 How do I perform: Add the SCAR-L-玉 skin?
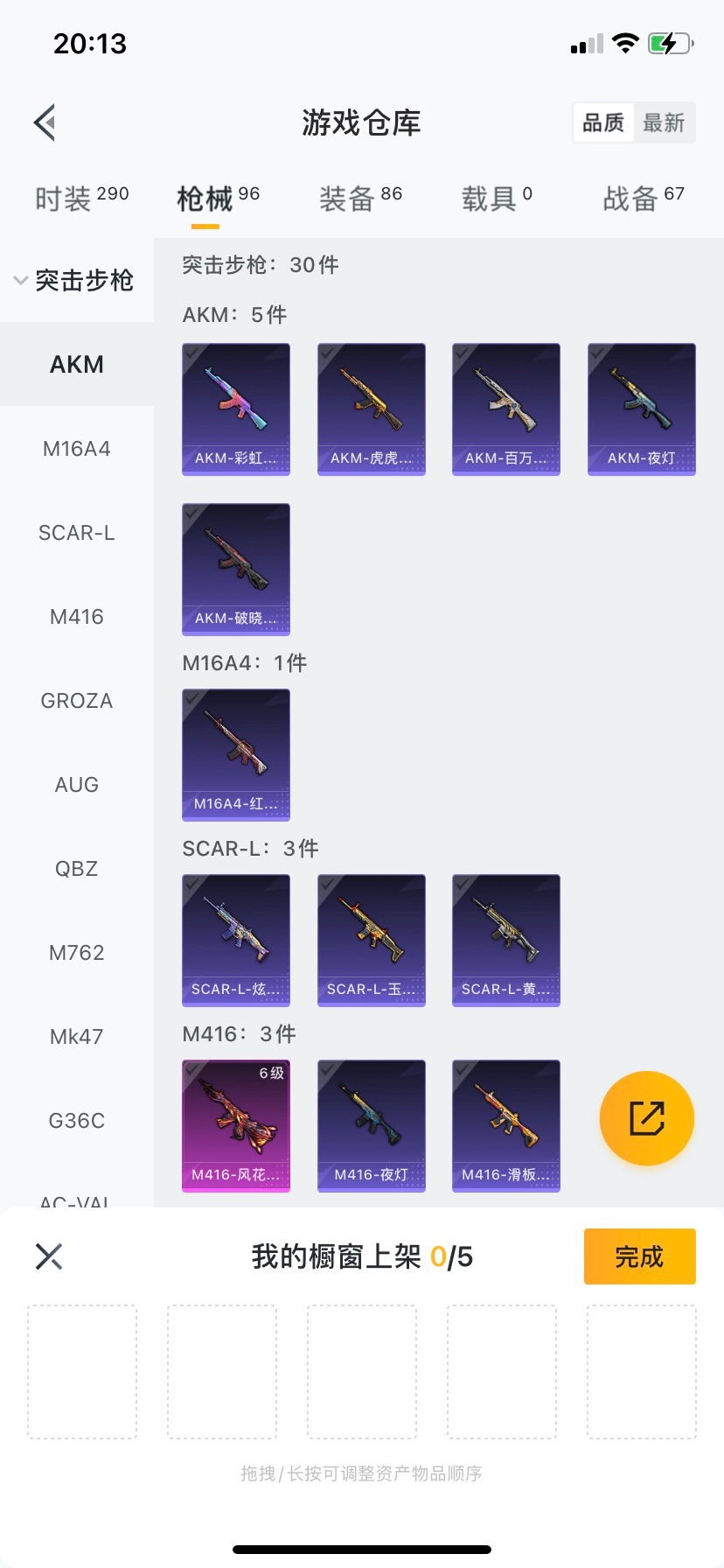(x=372, y=940)
